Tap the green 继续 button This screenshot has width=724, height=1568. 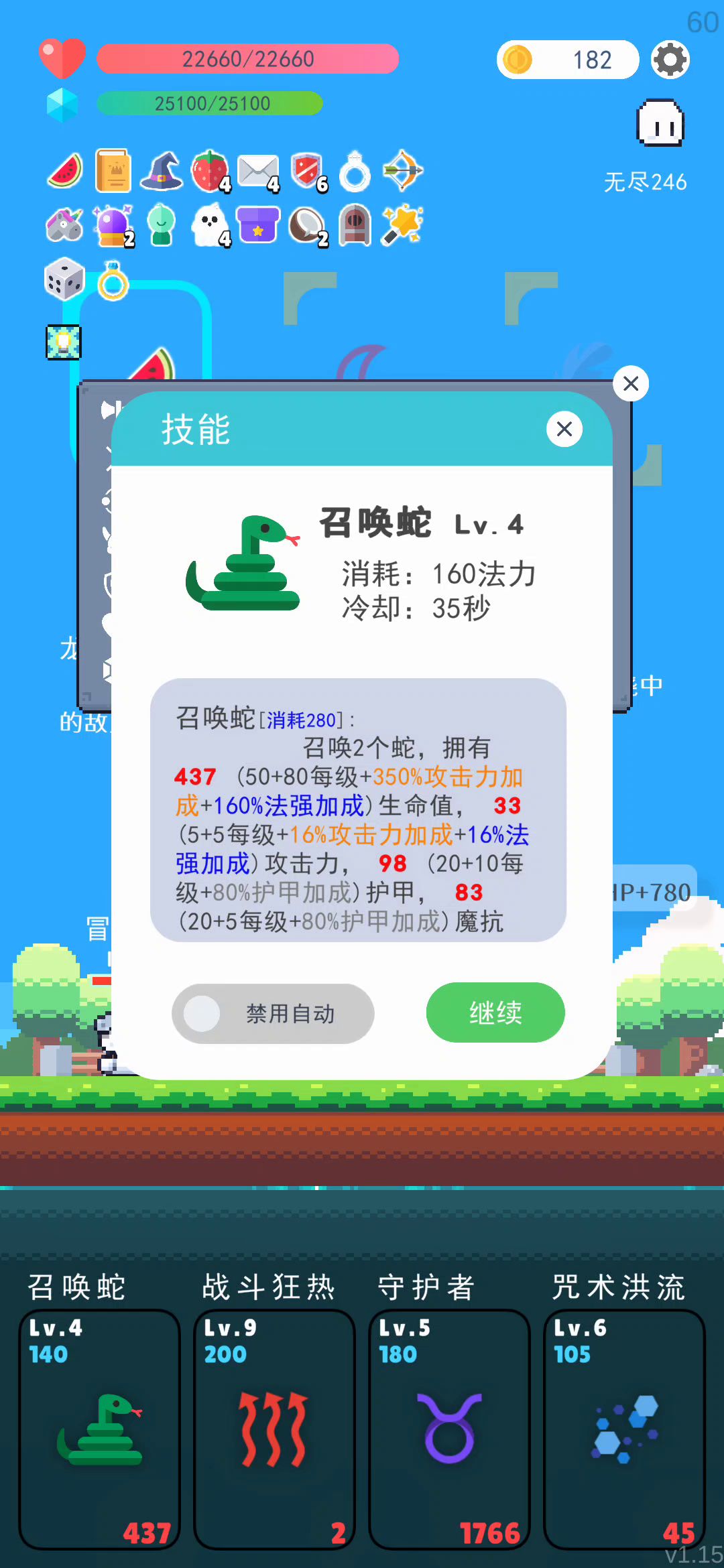pyautogui.click(x=495, y=1012)
